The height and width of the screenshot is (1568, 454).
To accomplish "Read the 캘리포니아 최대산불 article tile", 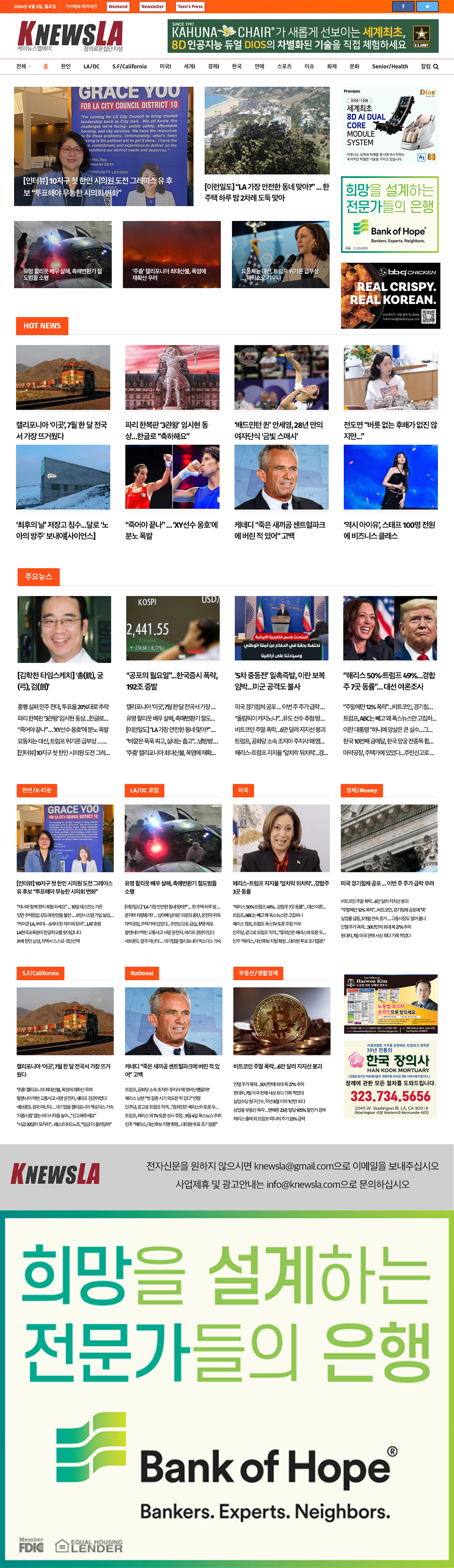I will point(171,274).
